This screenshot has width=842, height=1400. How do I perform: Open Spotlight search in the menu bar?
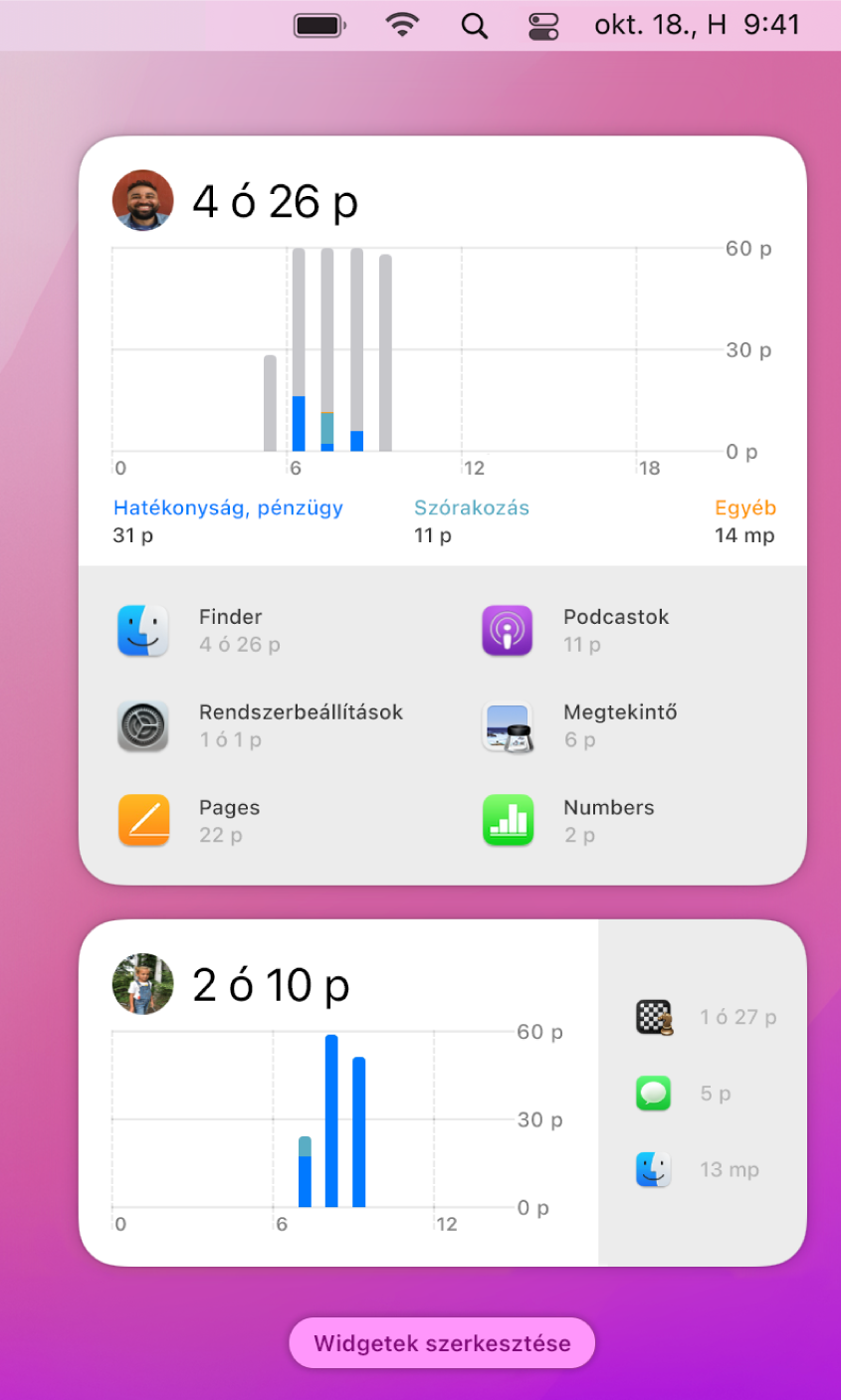pos(475,26)
